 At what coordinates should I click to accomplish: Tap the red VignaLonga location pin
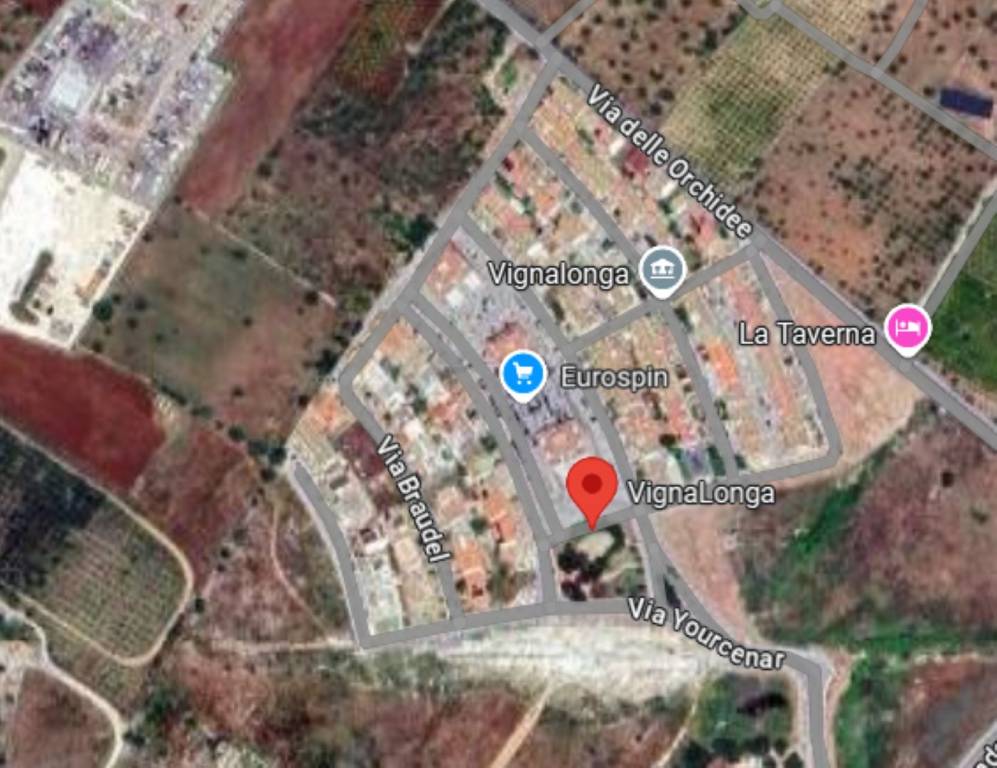pyautogui.click(x=592, y=486)
